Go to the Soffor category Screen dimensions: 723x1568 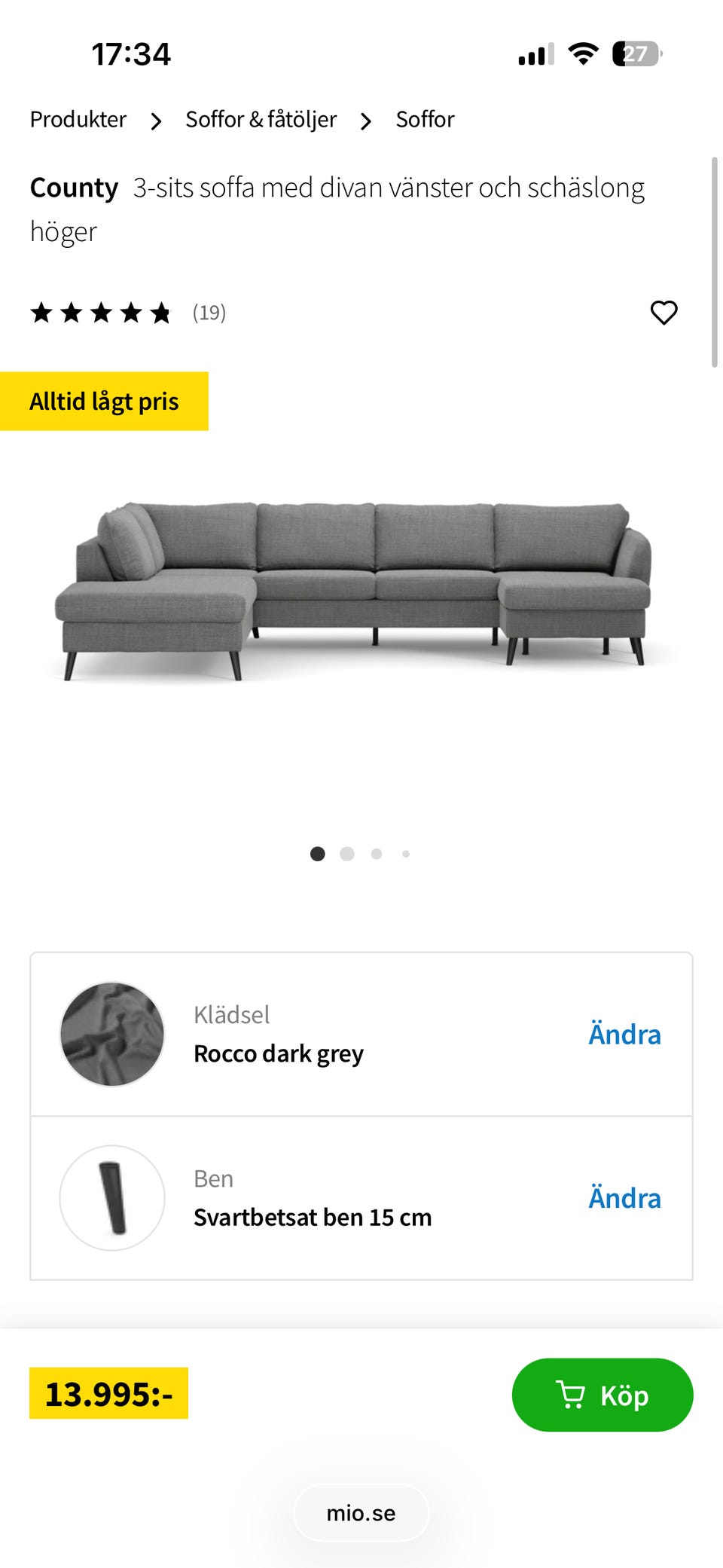coord(425,119)
